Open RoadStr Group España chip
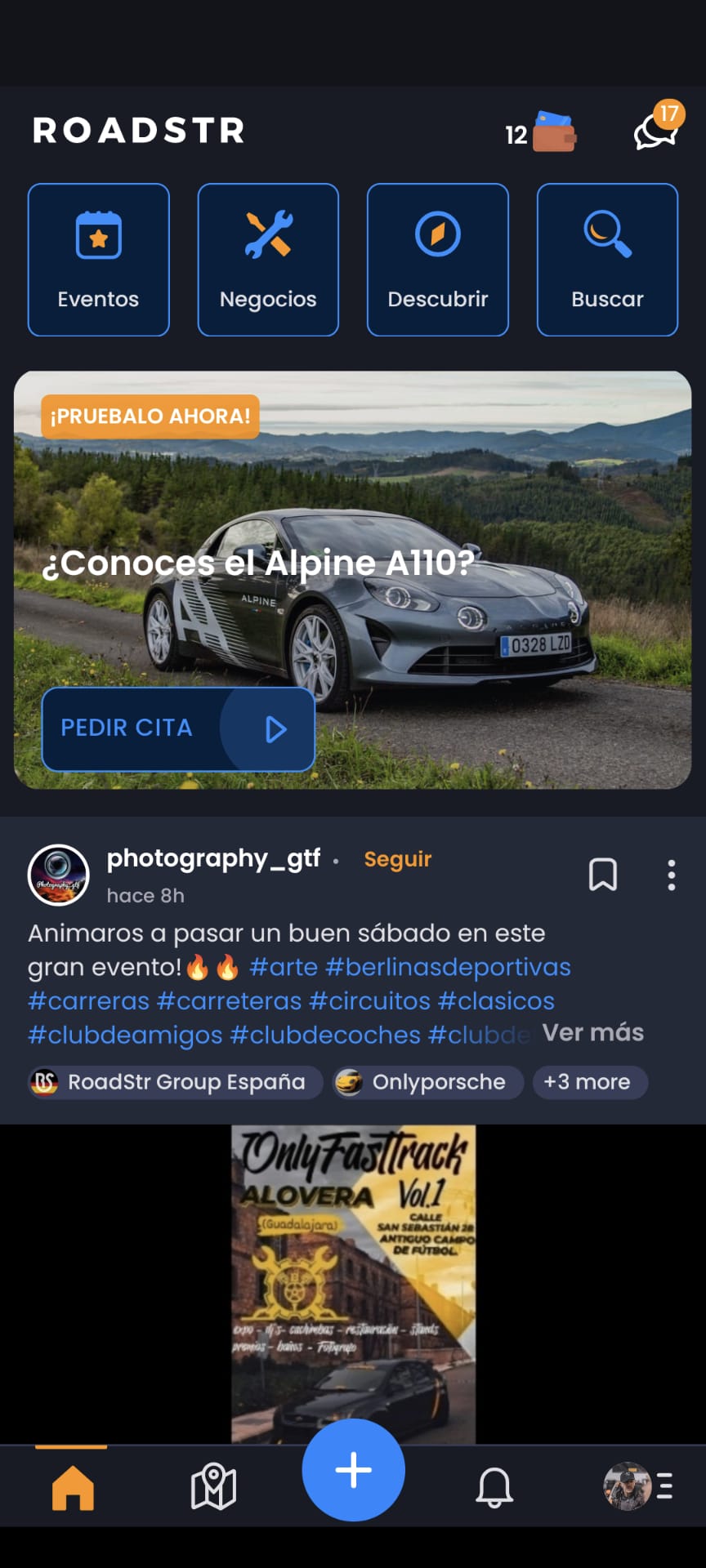 175,1082
